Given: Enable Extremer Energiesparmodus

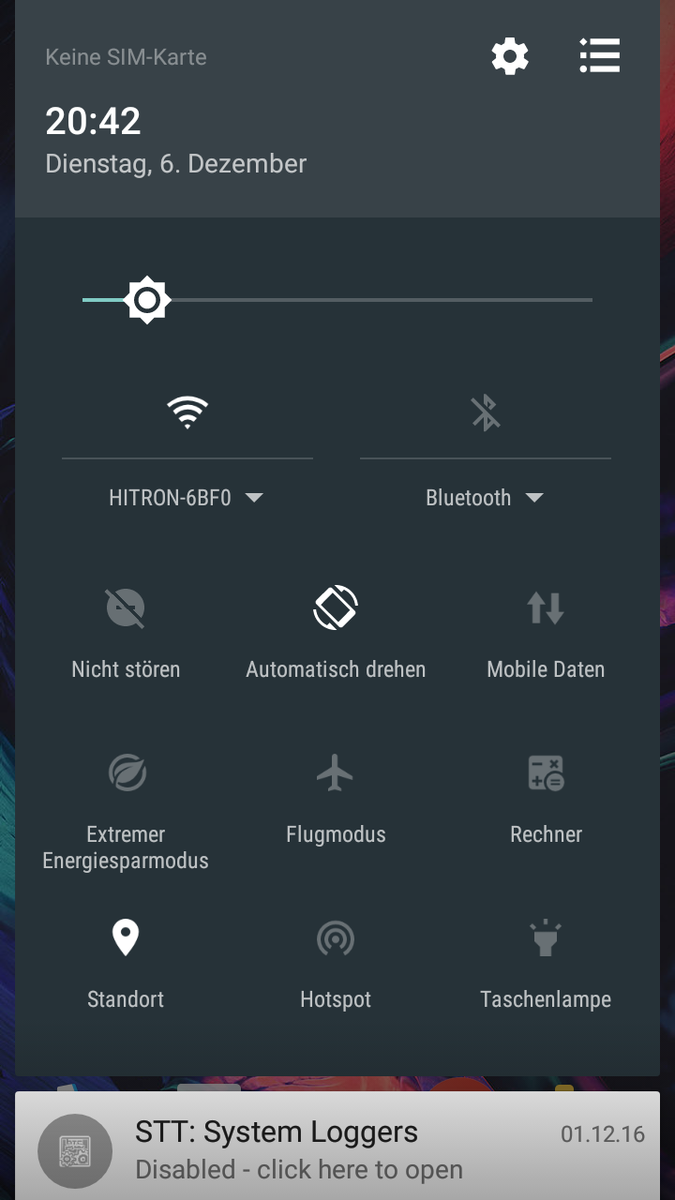Looking at the screenshot, I should 126,773.
